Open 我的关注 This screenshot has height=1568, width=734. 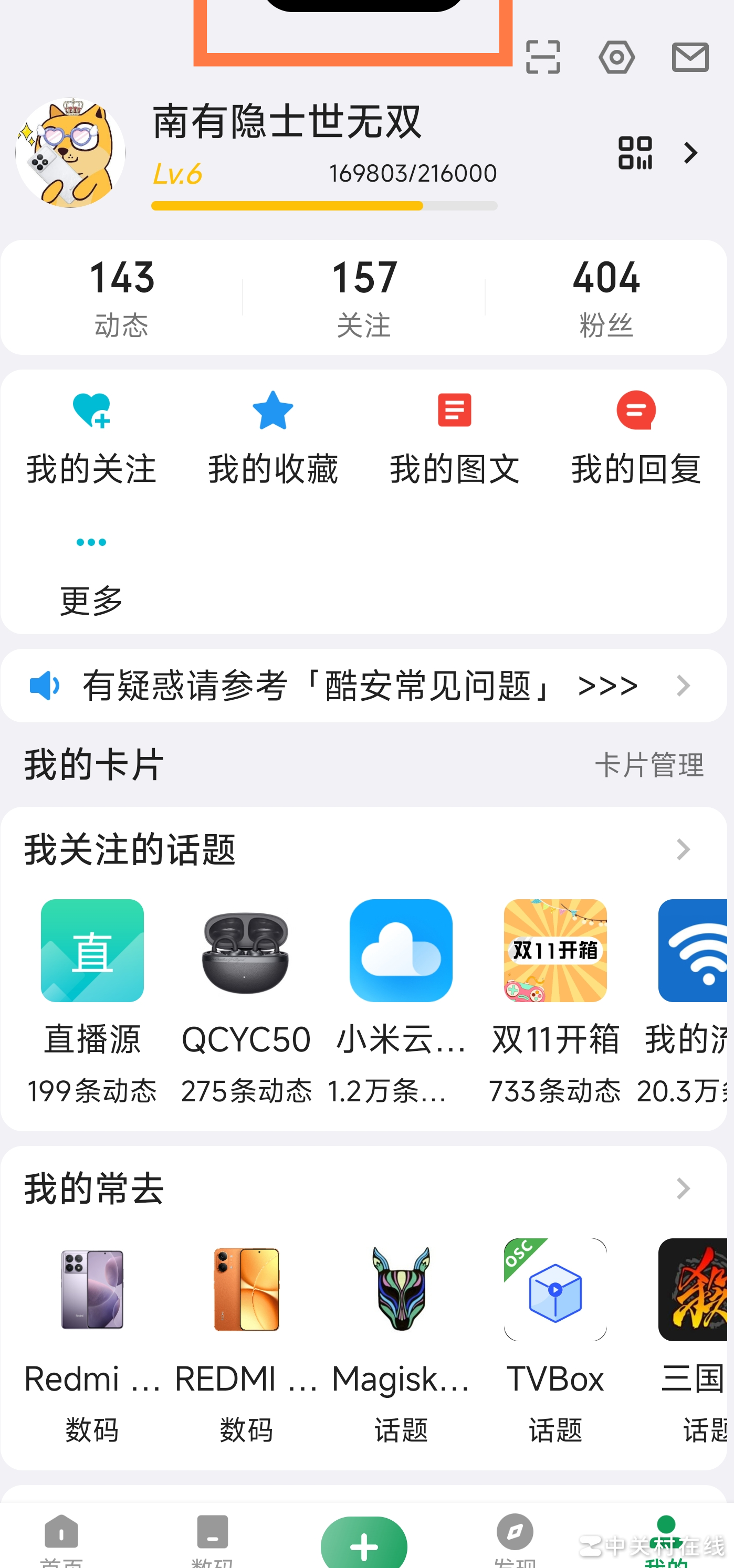click(91, 439)
